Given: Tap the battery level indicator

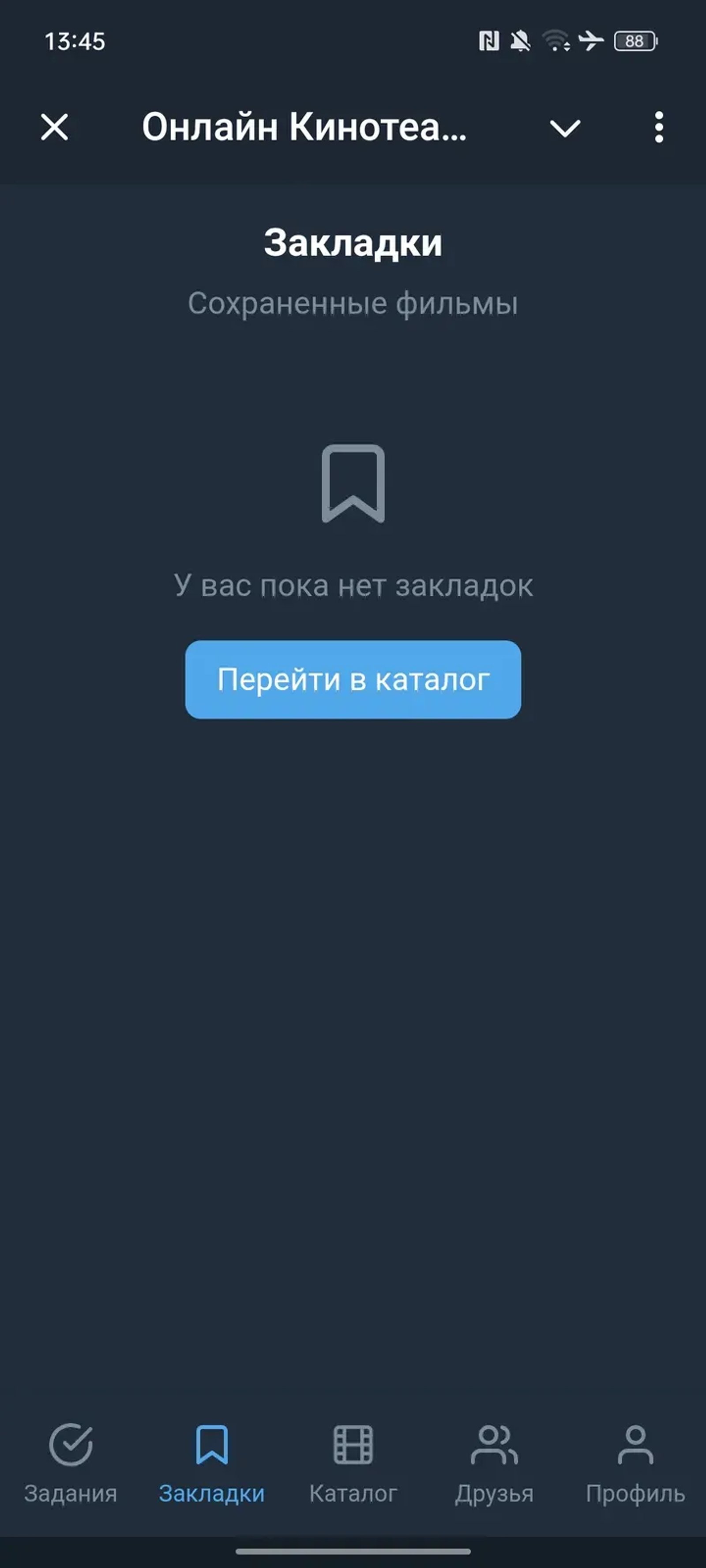Looking at the screenshot, I should 636,41.
